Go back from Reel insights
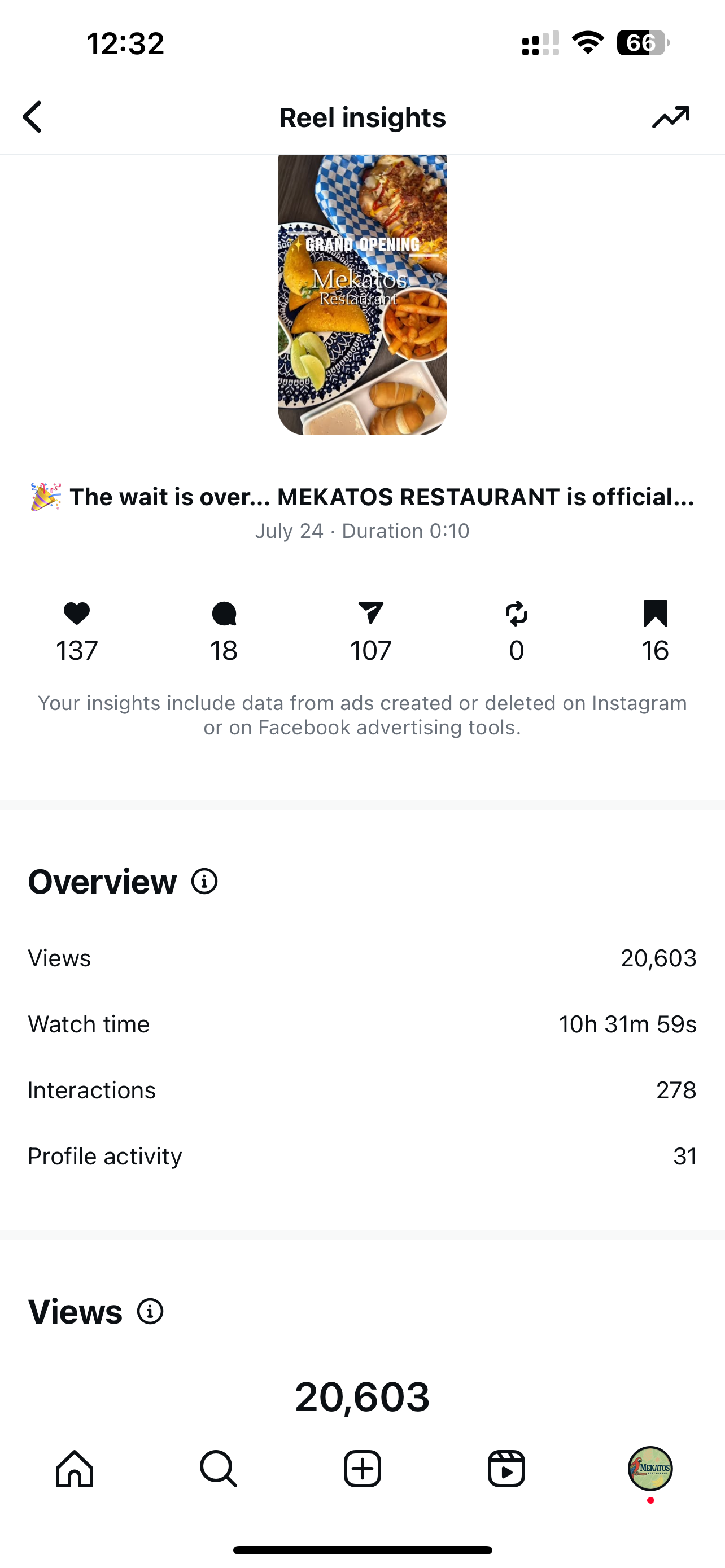The image size is (725, 1568). tap(33, 117)
